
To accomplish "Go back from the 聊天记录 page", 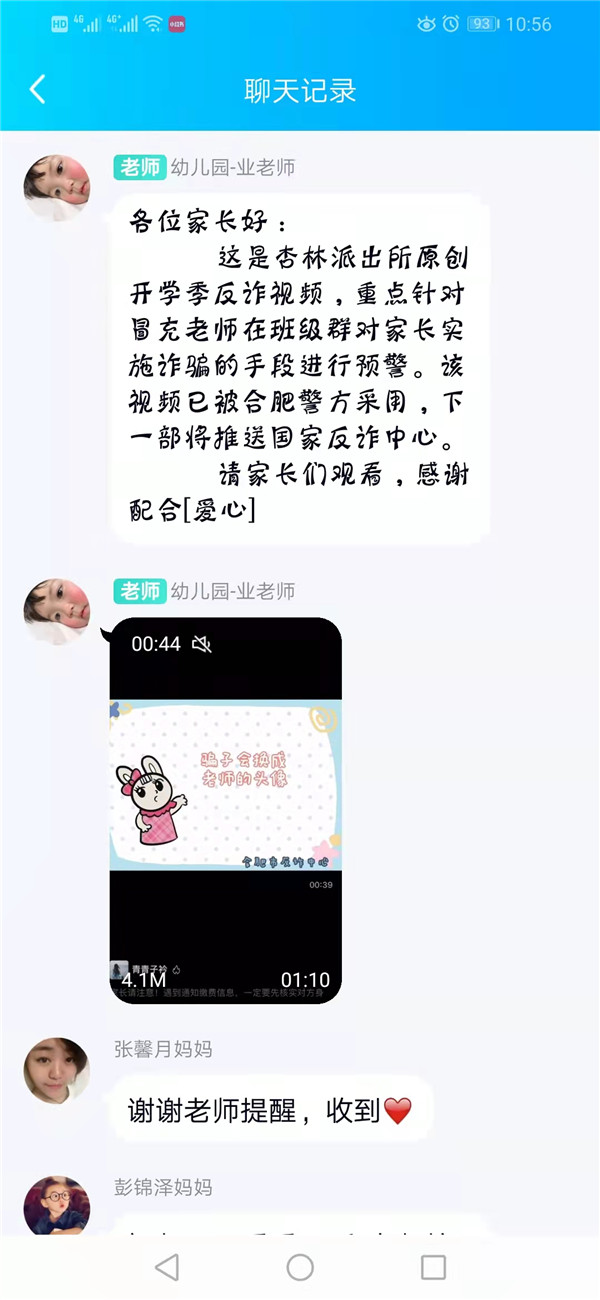I will (37, 90).
